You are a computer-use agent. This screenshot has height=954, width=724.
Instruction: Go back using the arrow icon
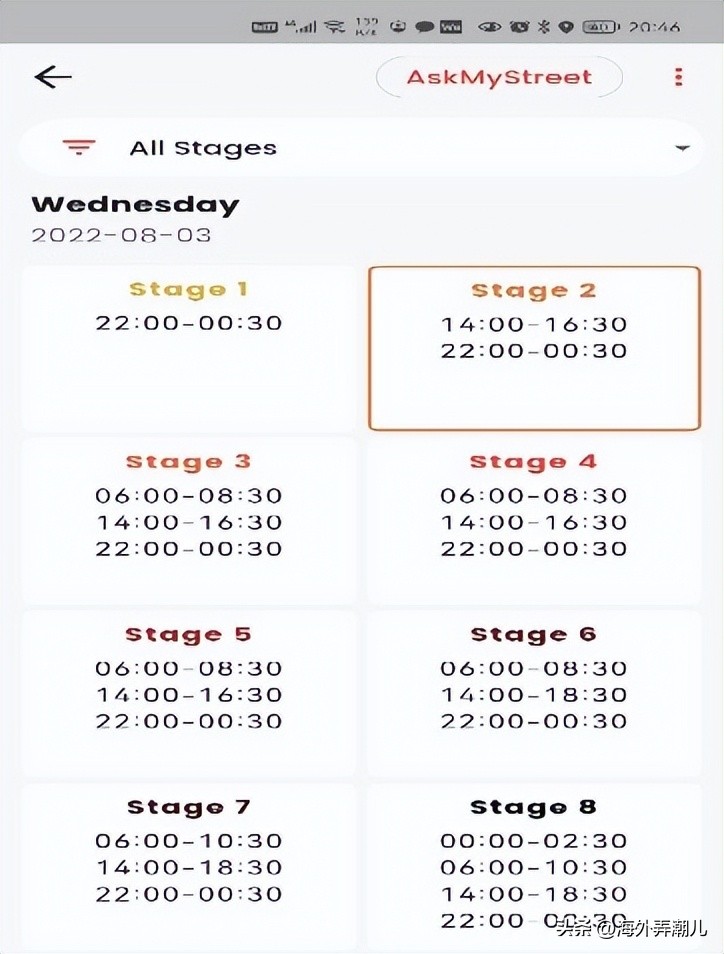click(x=52, y=77)
